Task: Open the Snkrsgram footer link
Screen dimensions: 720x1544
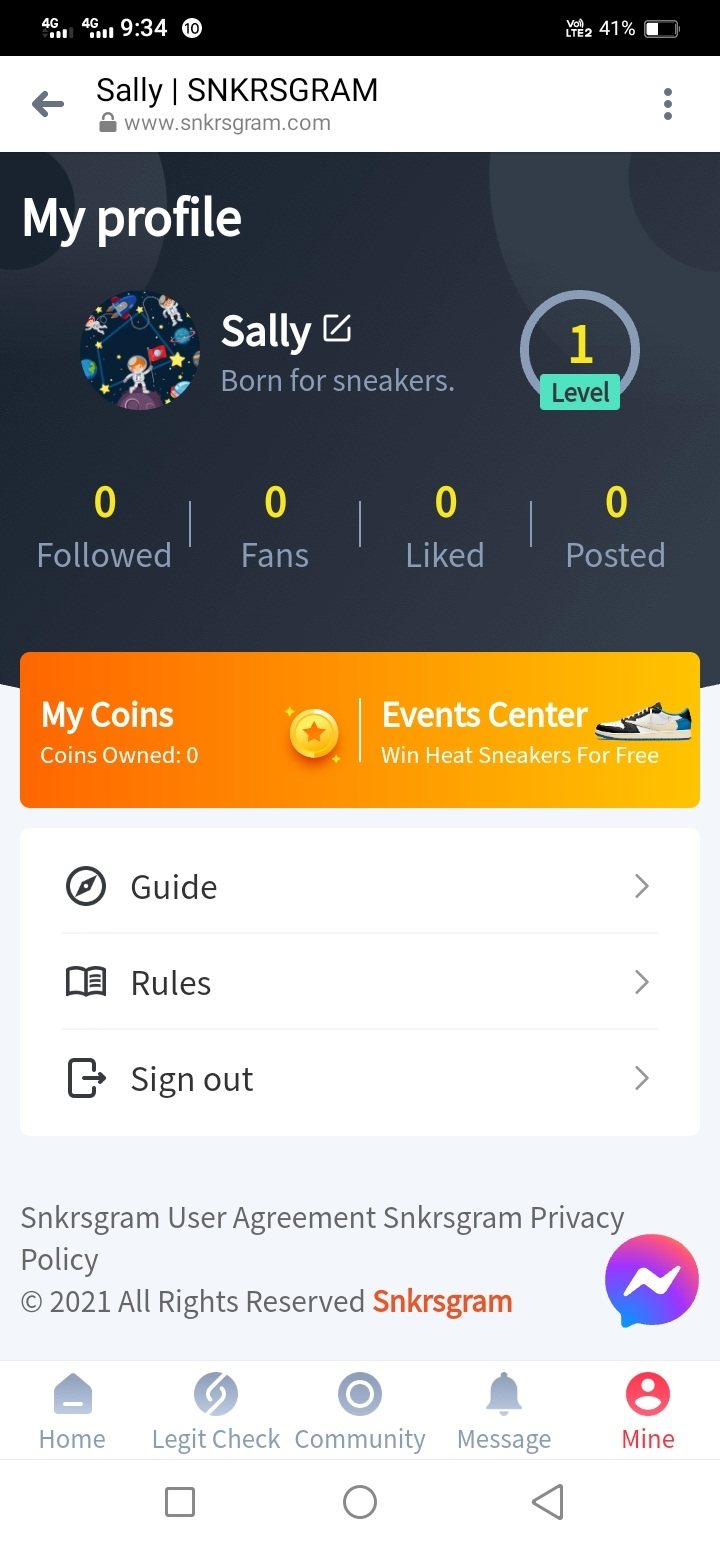Action: 442,1301
